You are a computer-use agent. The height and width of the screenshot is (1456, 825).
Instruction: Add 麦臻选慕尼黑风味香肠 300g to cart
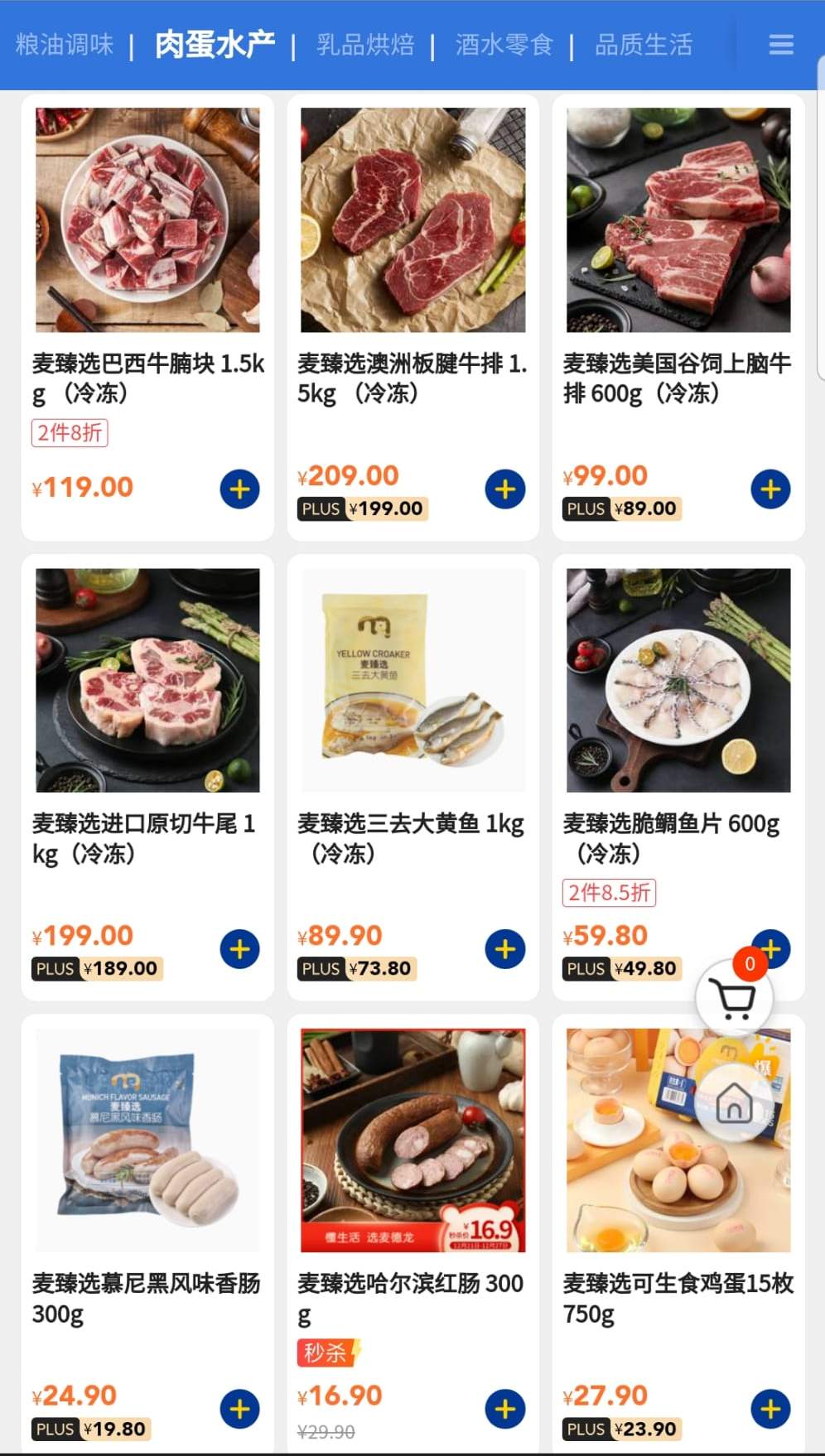pyautogui.click(x=239, y=1409)
